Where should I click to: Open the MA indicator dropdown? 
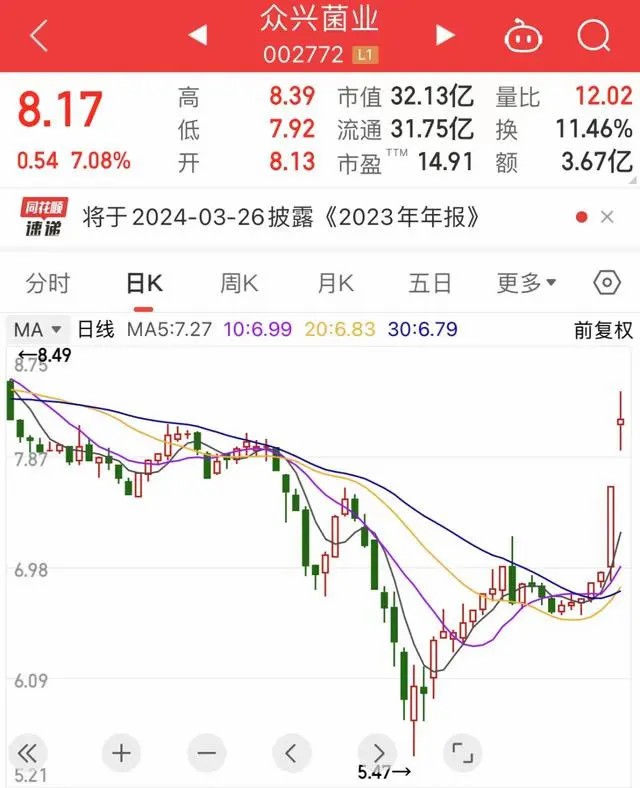pyautogui.click(x=37, y=330)
